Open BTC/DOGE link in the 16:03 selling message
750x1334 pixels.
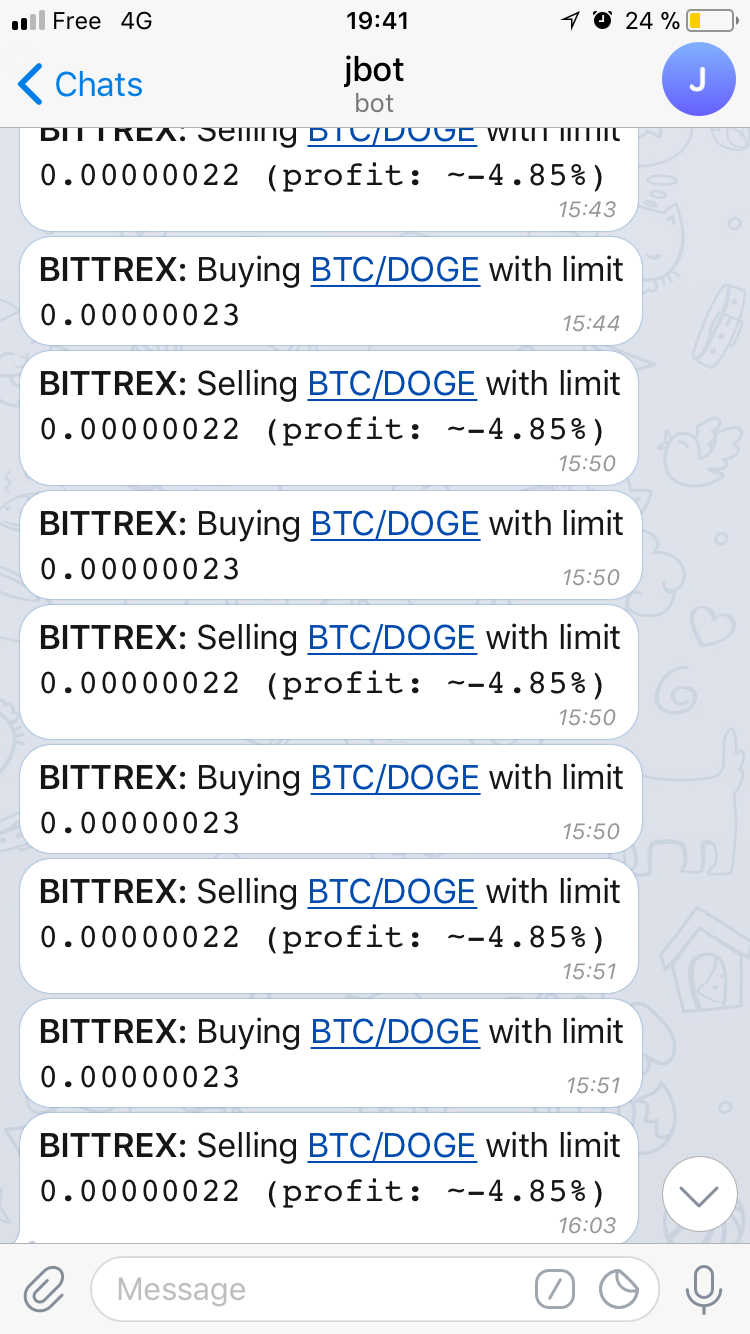tap(391, 1145)
